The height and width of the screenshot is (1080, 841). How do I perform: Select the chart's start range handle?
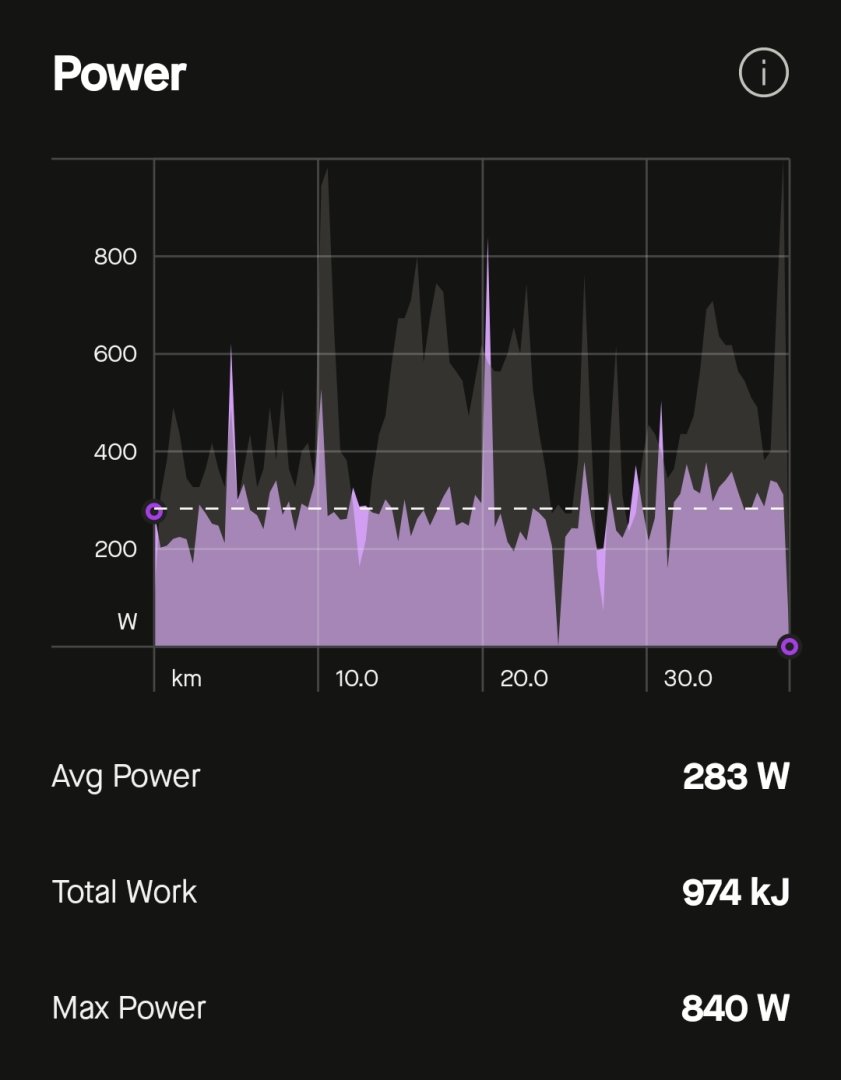(x=154, y=511)
